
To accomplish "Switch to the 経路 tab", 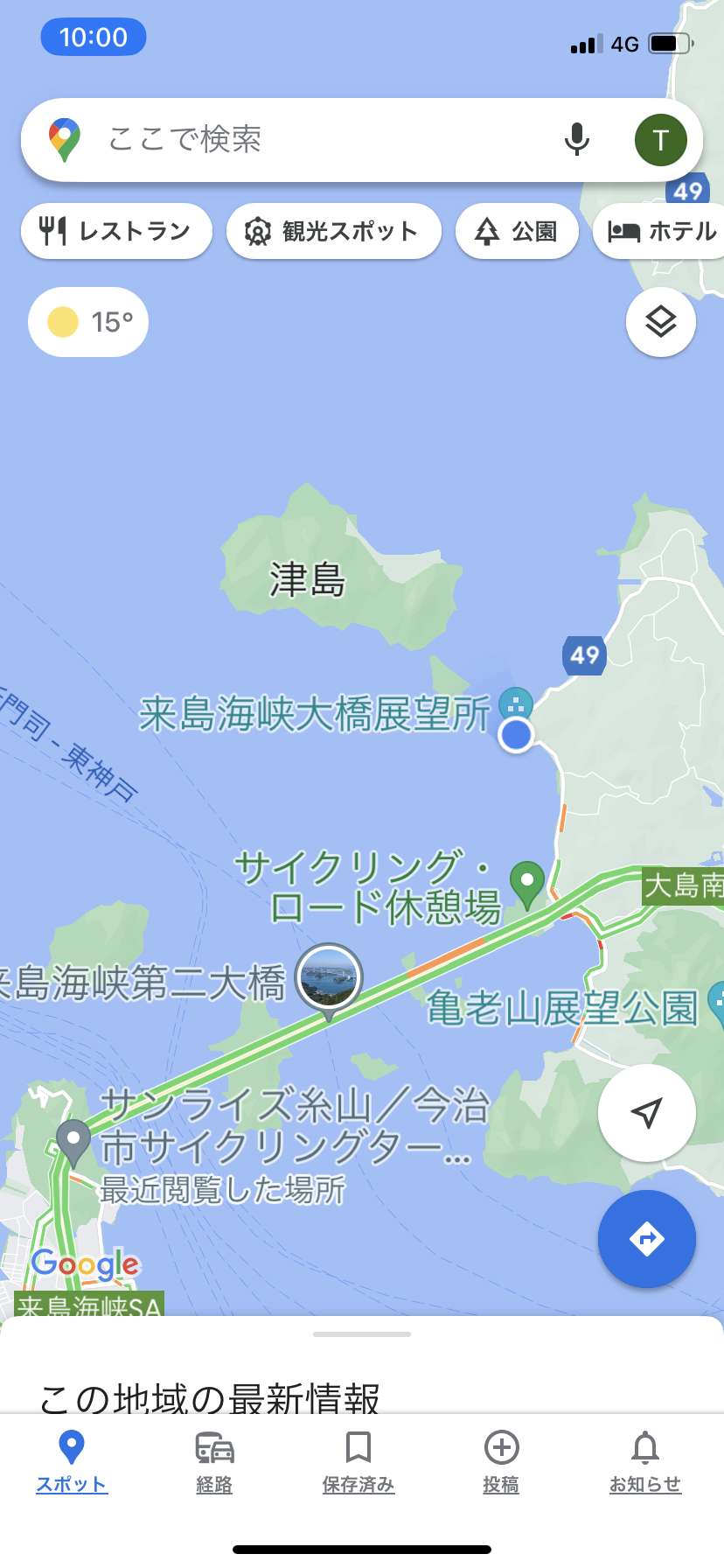I will click(214, 1461).
